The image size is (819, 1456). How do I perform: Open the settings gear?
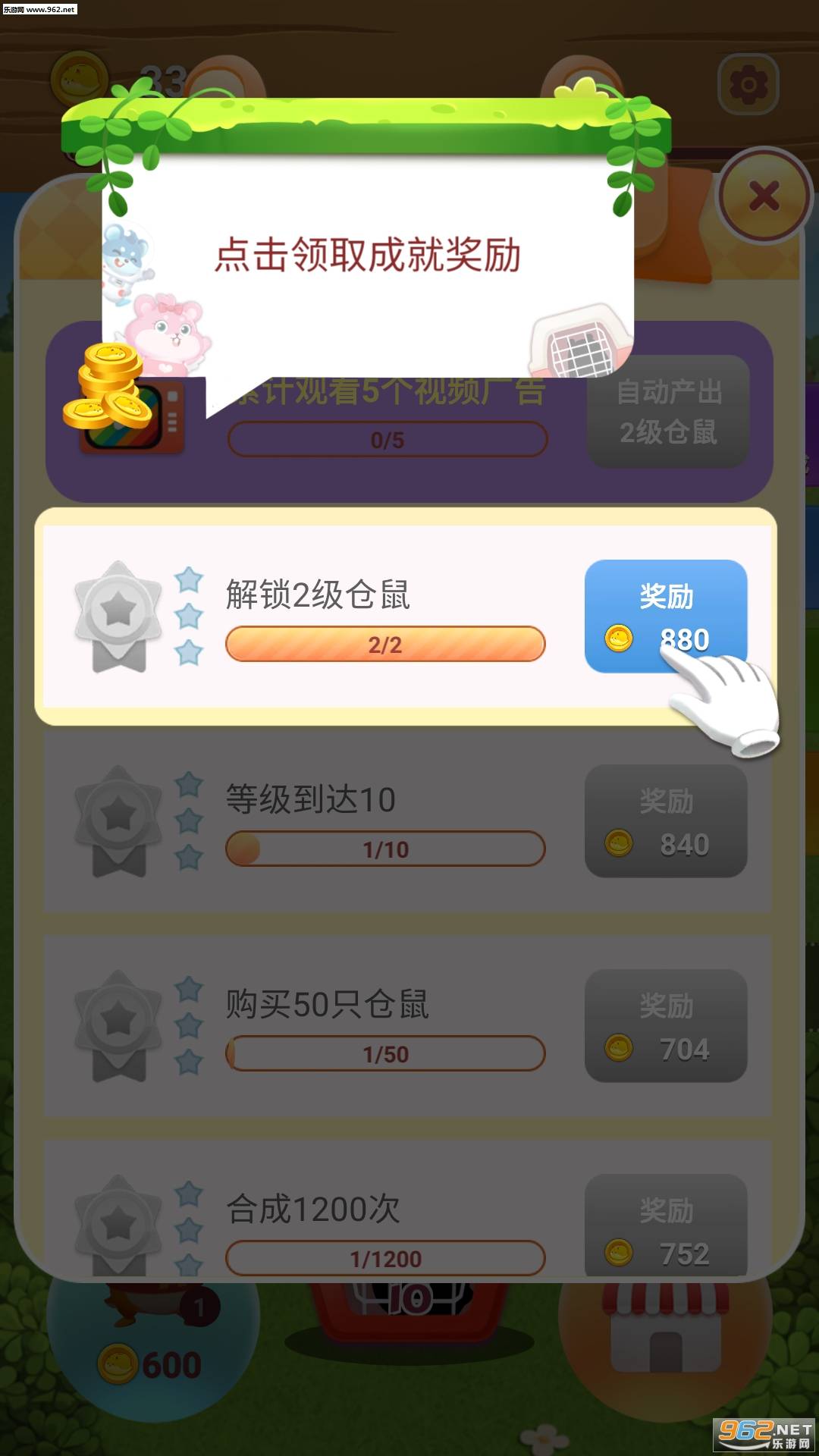(x=748, y=83)
